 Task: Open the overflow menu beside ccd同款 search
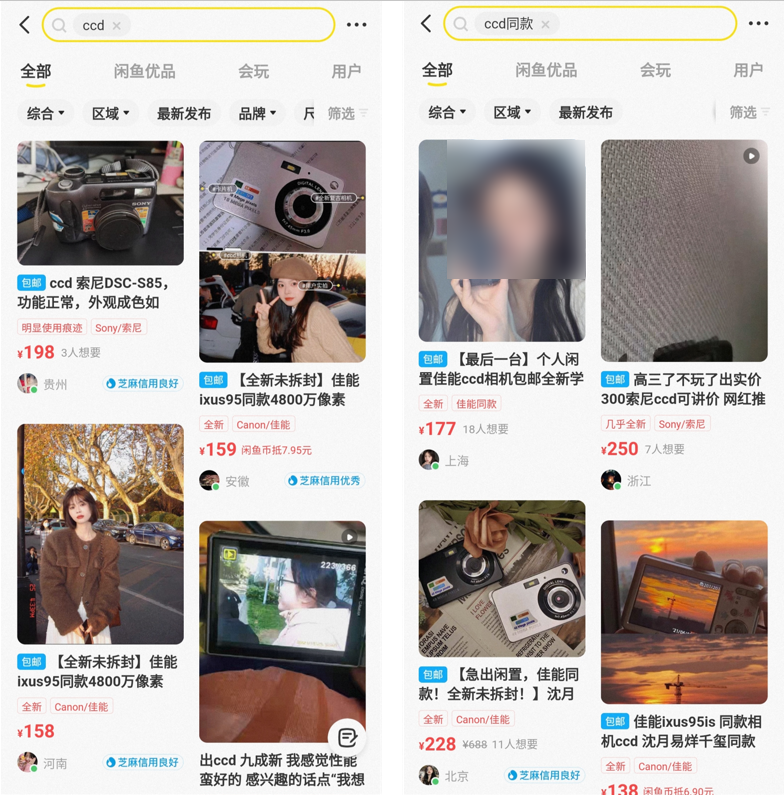click(x=758, y=25)
